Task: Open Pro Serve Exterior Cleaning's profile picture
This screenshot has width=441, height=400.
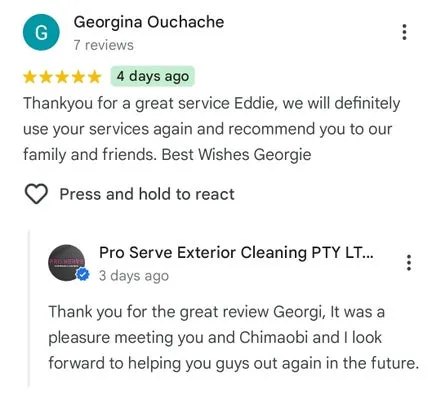Action: pos(67,263)
